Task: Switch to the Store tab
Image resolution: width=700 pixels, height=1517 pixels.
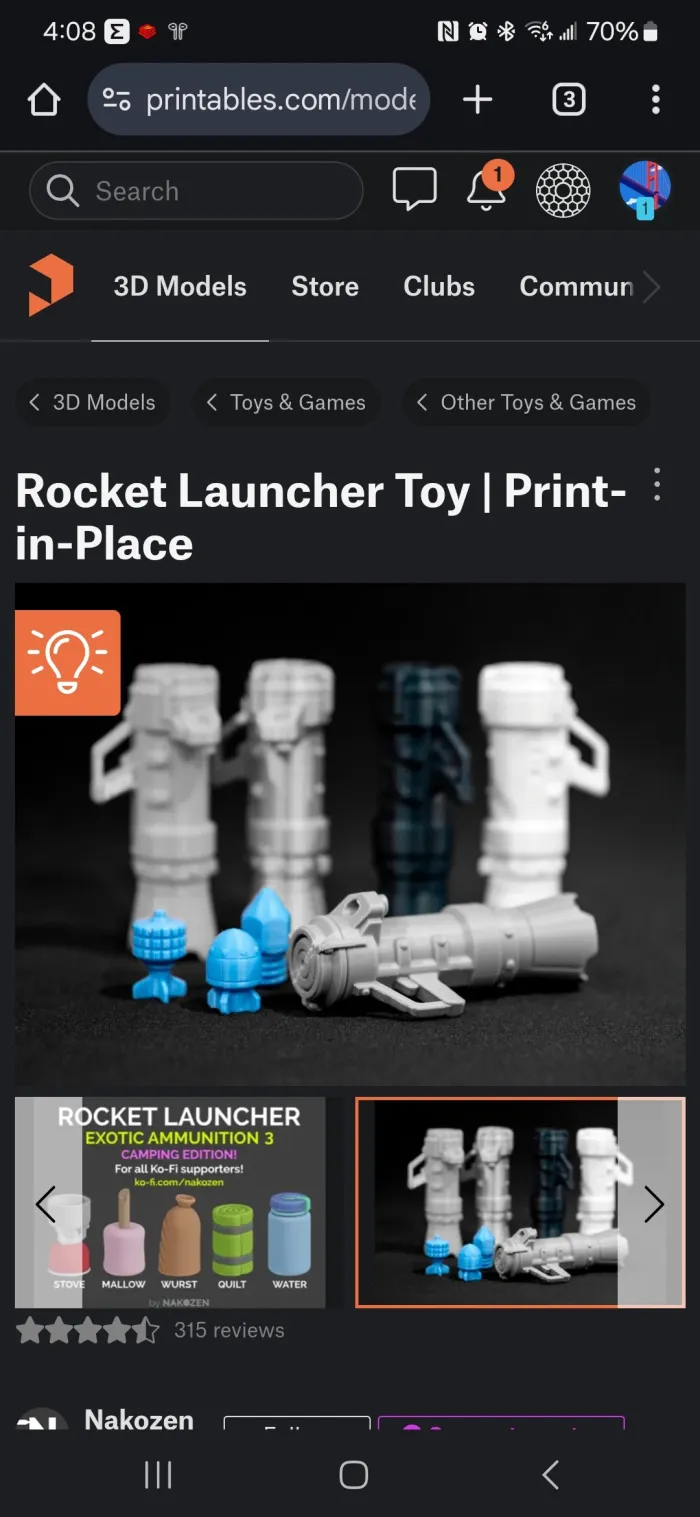Action: point(324,286)
